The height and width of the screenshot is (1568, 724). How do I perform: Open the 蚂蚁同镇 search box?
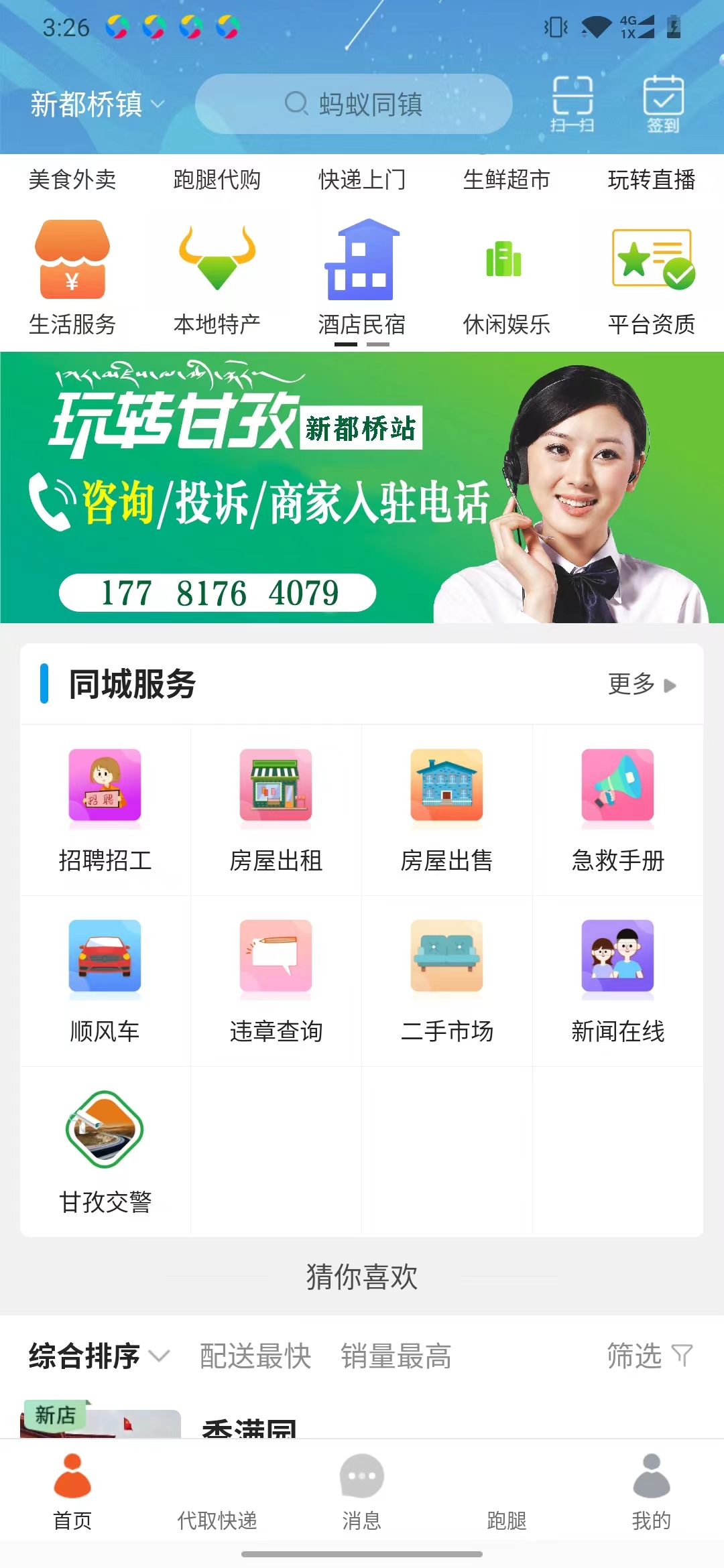pos(354,104)
